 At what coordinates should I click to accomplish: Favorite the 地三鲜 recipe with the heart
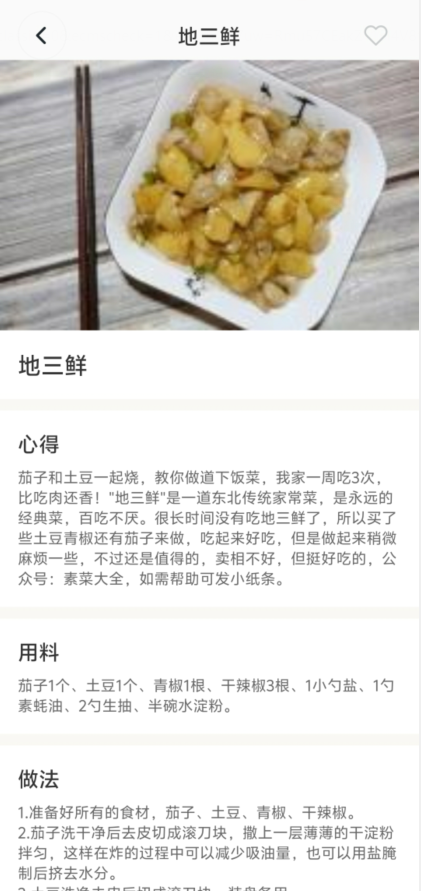click(x=376, y=35)
